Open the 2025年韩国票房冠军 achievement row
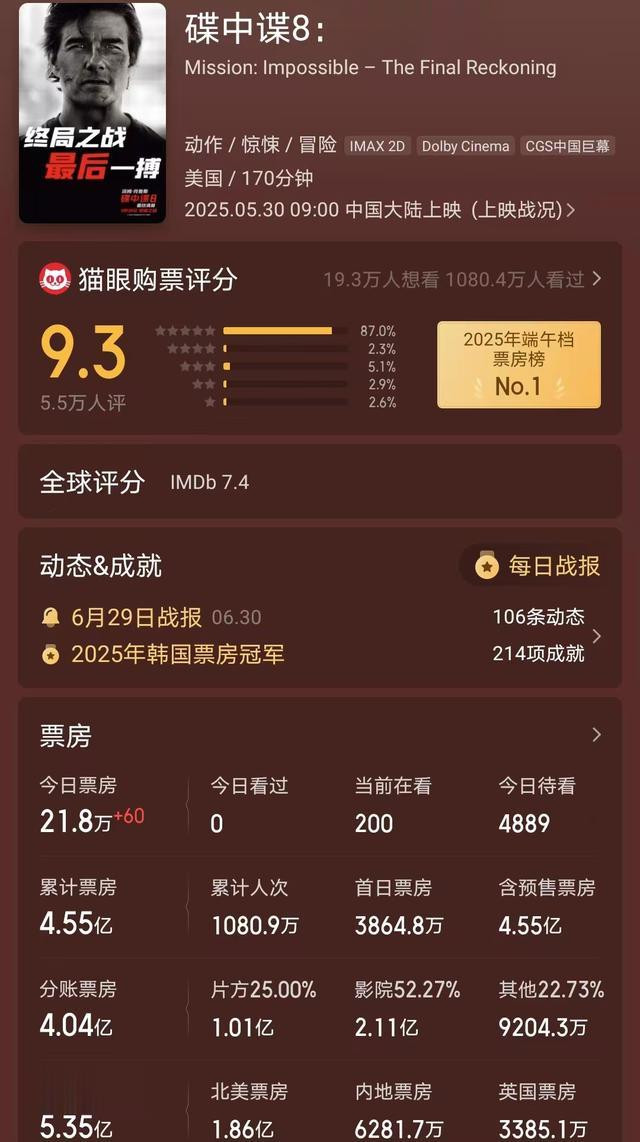Viewport: 640px width, 1142px height. [x=162, y=654]
